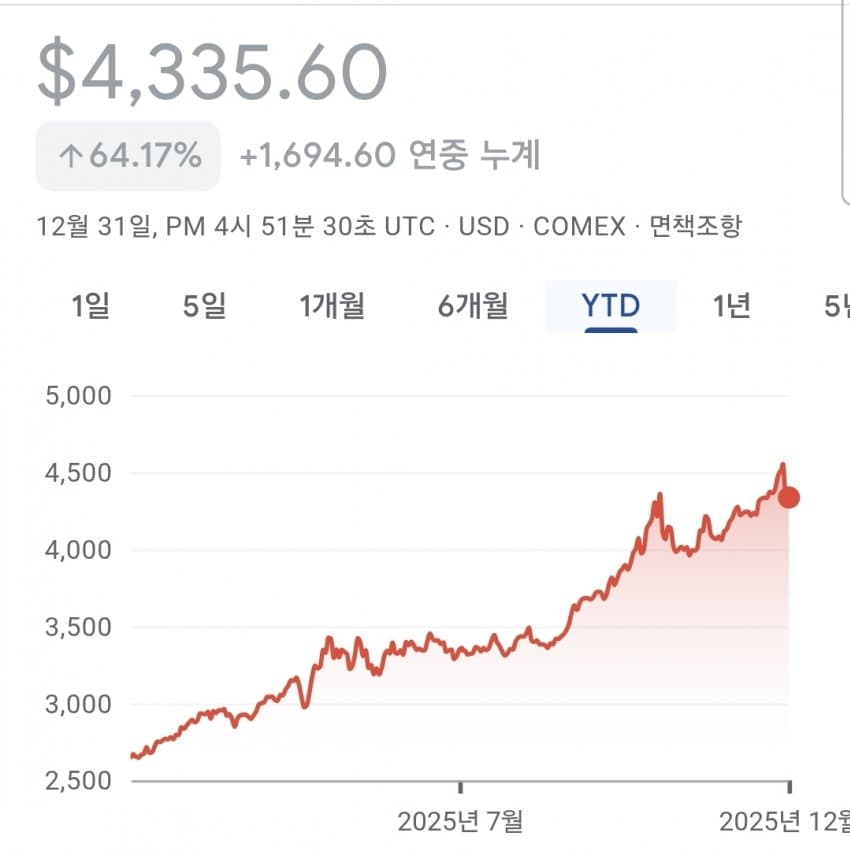The height and width of the screenshot is (851, 850).
Task: Show the 1개월 chart range
Action: coord(332,307)
